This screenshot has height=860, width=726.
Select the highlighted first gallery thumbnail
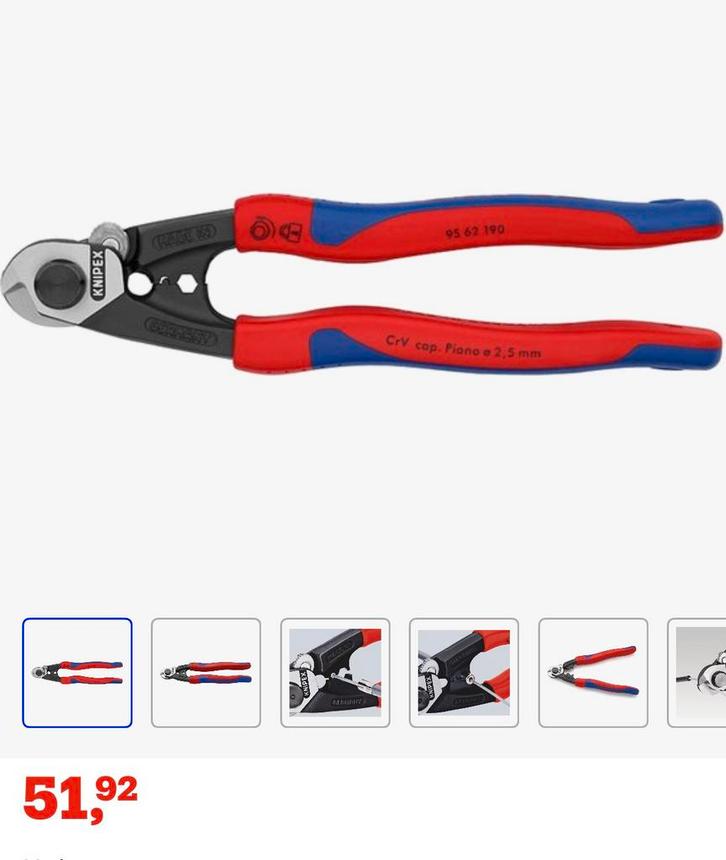[x=77, y=672]
